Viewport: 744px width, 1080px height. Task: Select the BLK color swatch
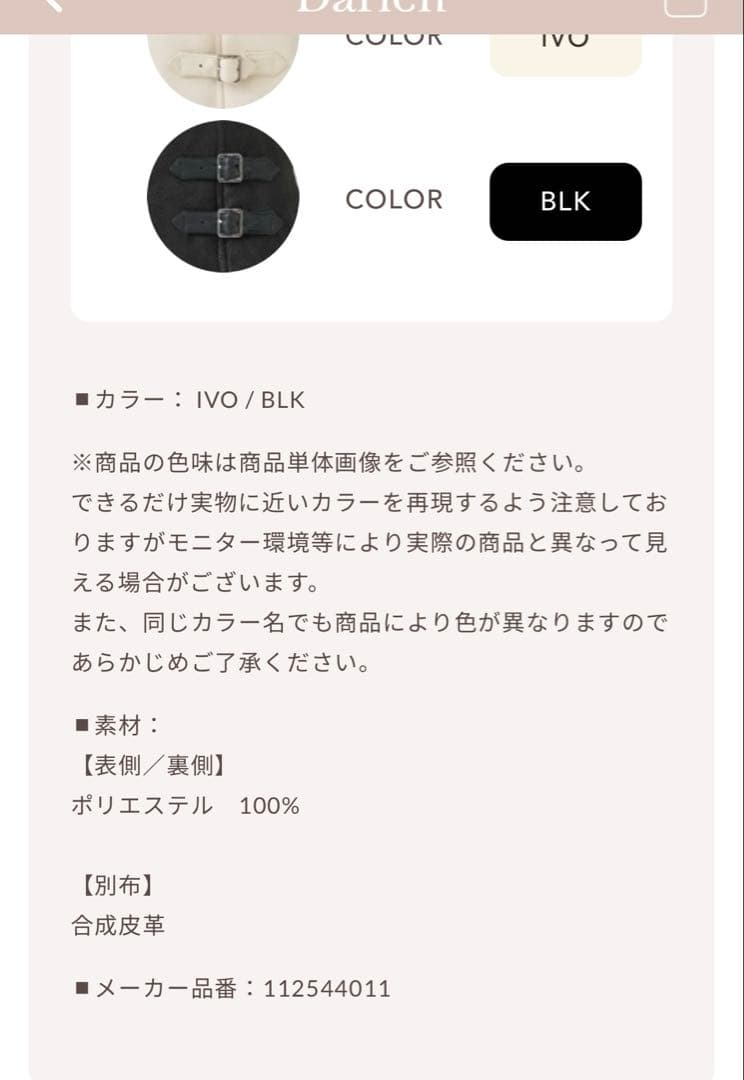565,201
